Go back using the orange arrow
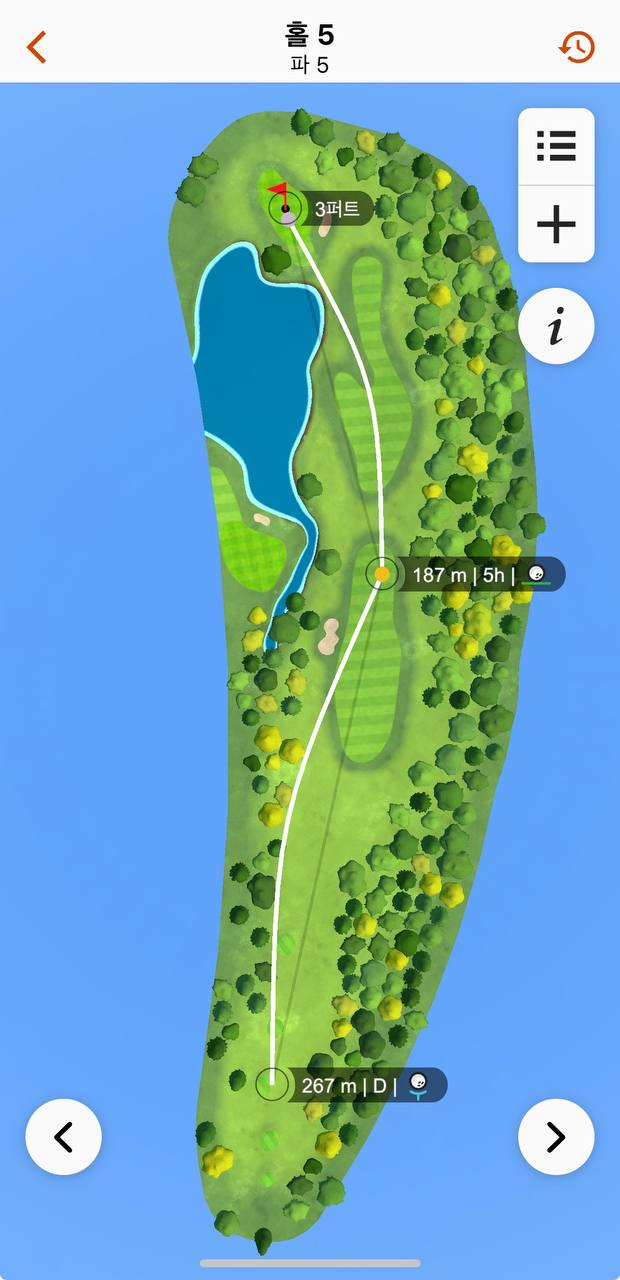The image size is (620, 1280). point(37,47)
